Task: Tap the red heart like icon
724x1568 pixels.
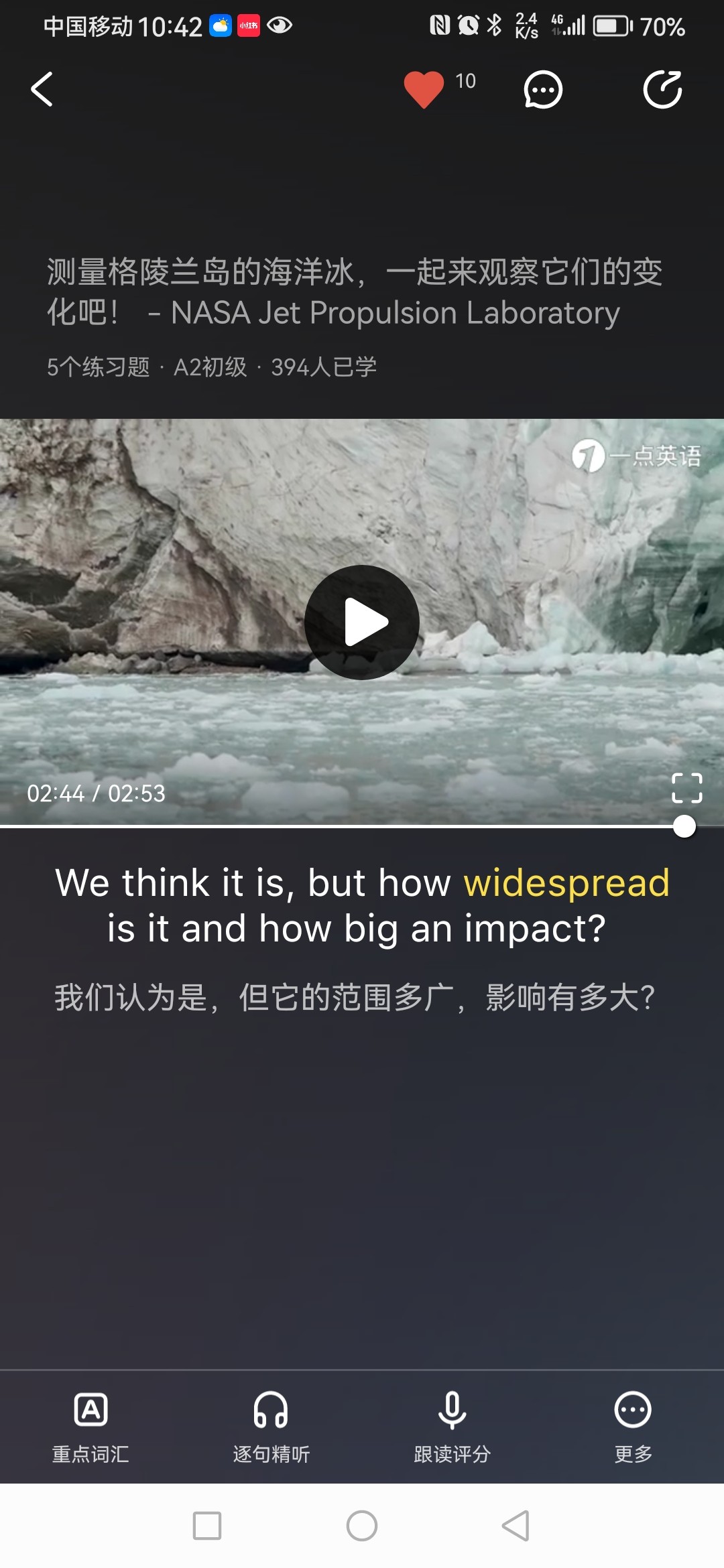Action: [x=424, y=89]
